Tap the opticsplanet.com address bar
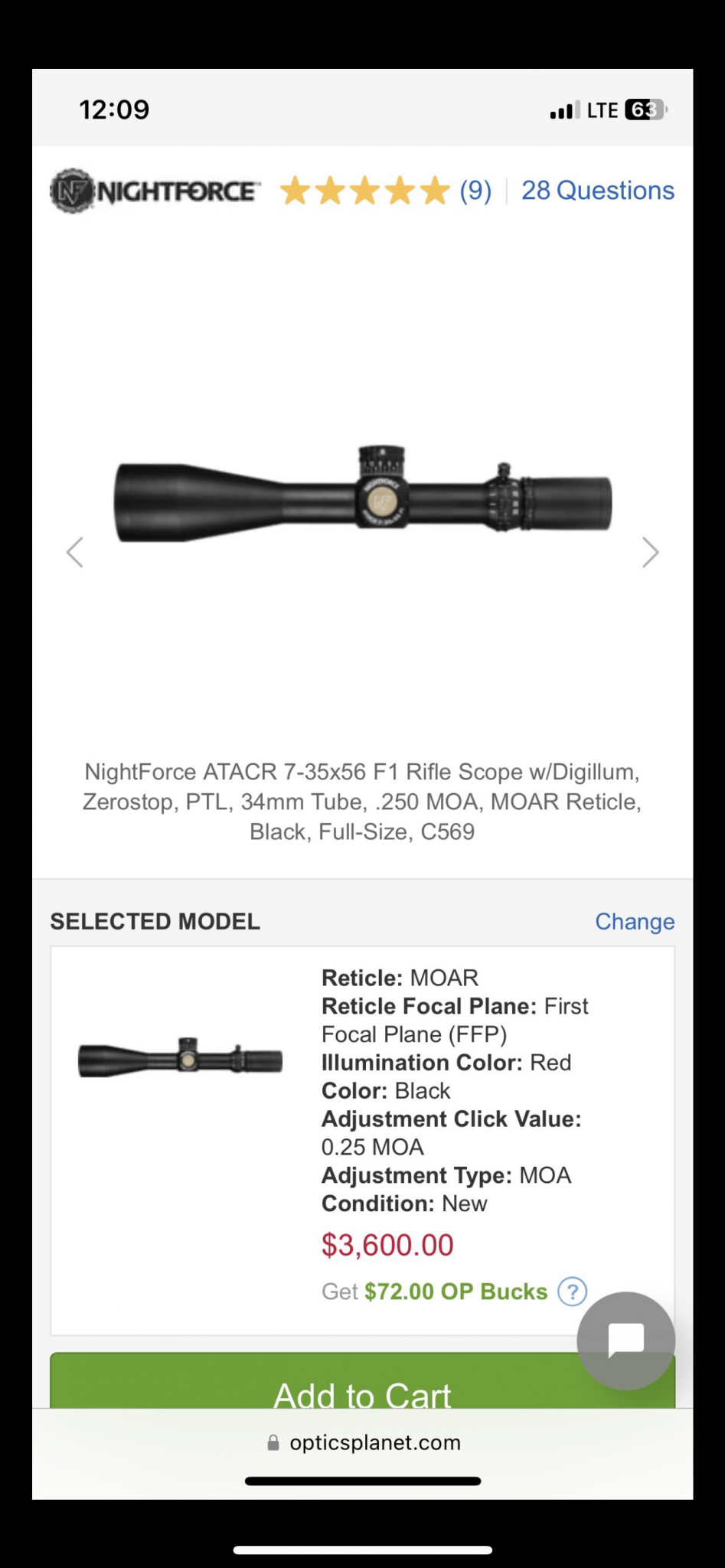 coord(363,1442)
